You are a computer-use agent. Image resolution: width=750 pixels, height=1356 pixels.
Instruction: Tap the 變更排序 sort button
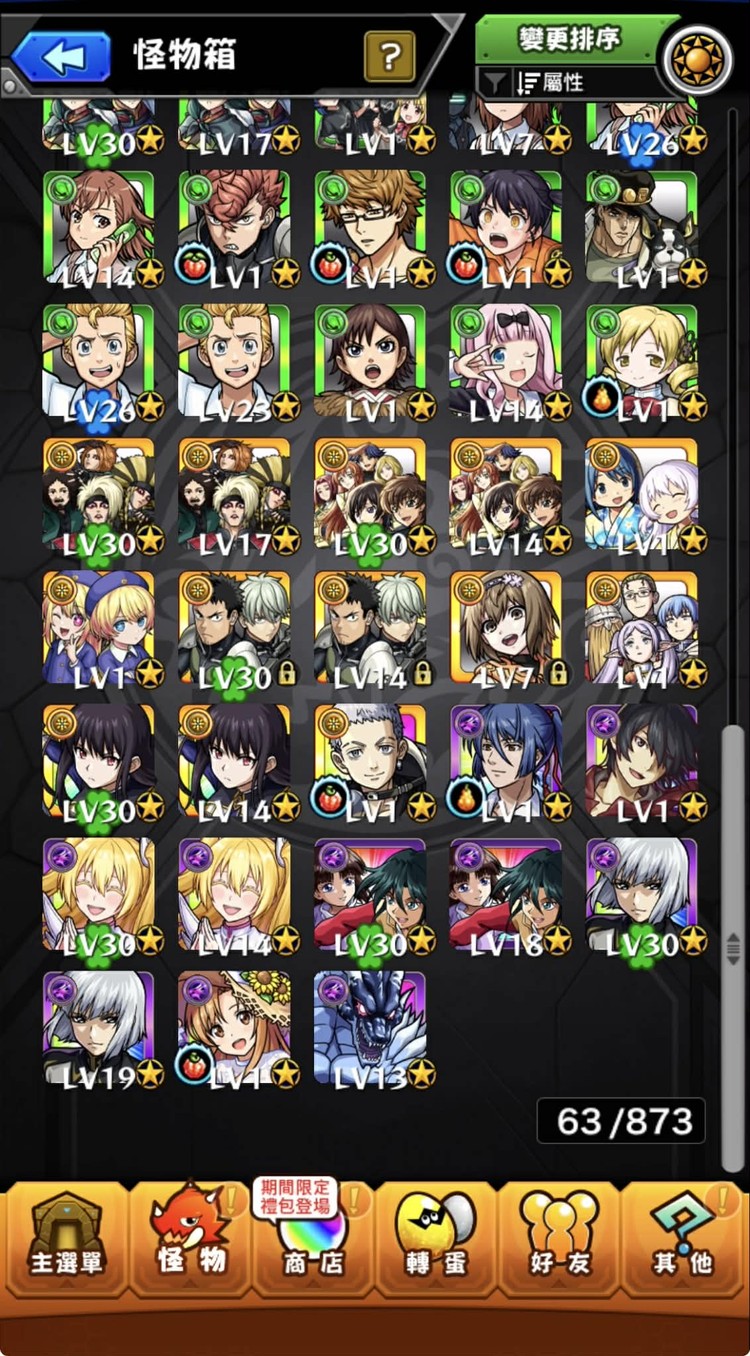tap(568, 38)
